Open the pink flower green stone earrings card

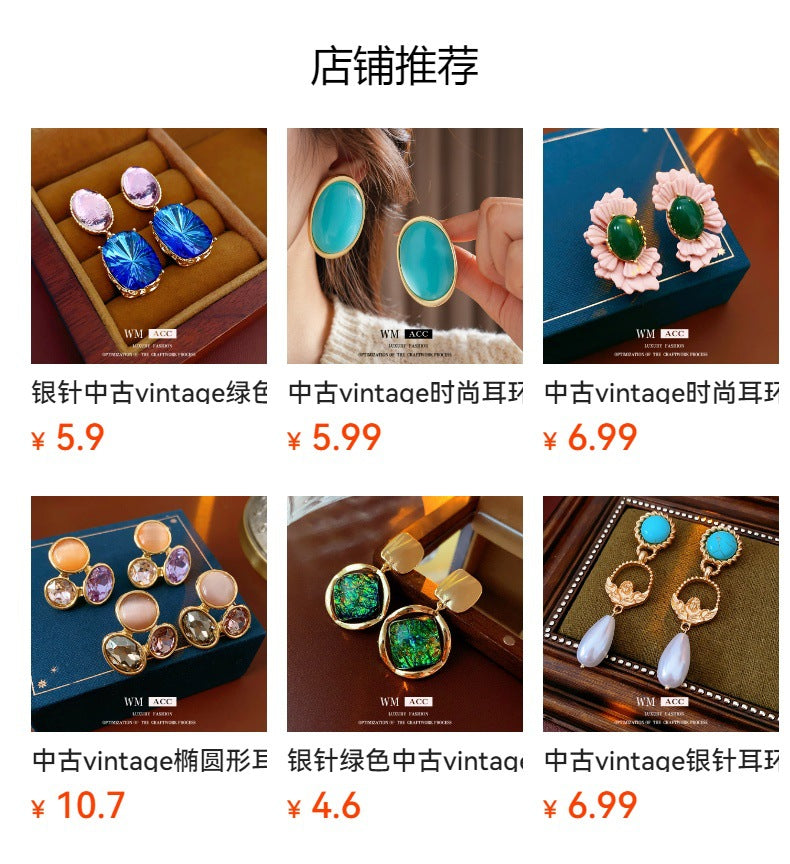[660, 246]
